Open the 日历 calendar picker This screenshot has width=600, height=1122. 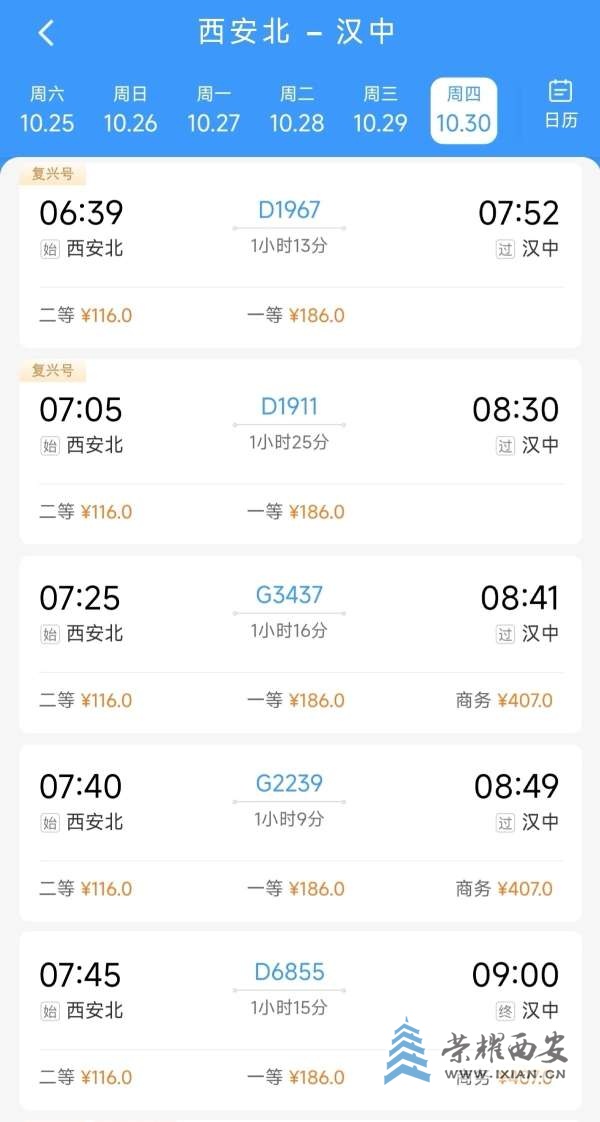tap(560, 105)
